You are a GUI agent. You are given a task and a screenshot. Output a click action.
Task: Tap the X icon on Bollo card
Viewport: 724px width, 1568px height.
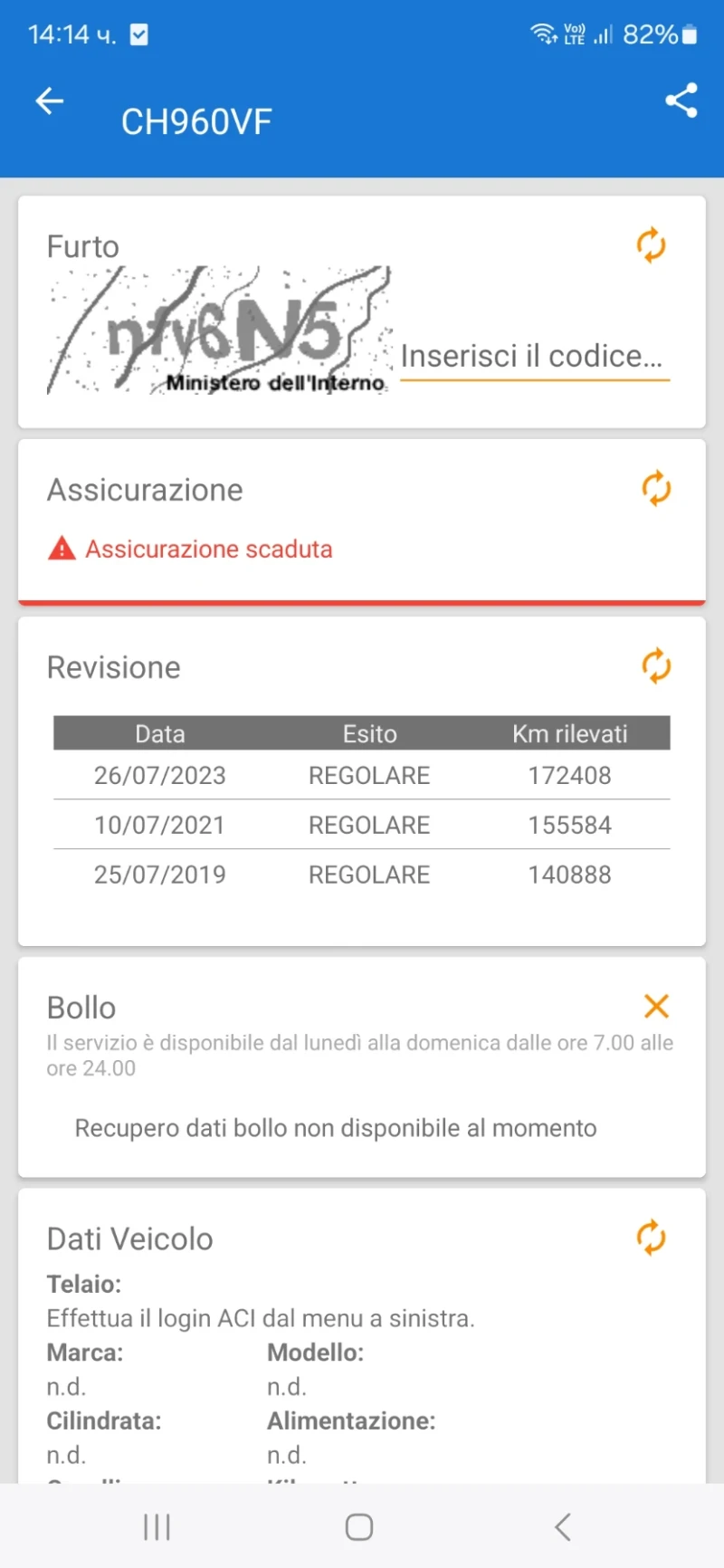656,1006
